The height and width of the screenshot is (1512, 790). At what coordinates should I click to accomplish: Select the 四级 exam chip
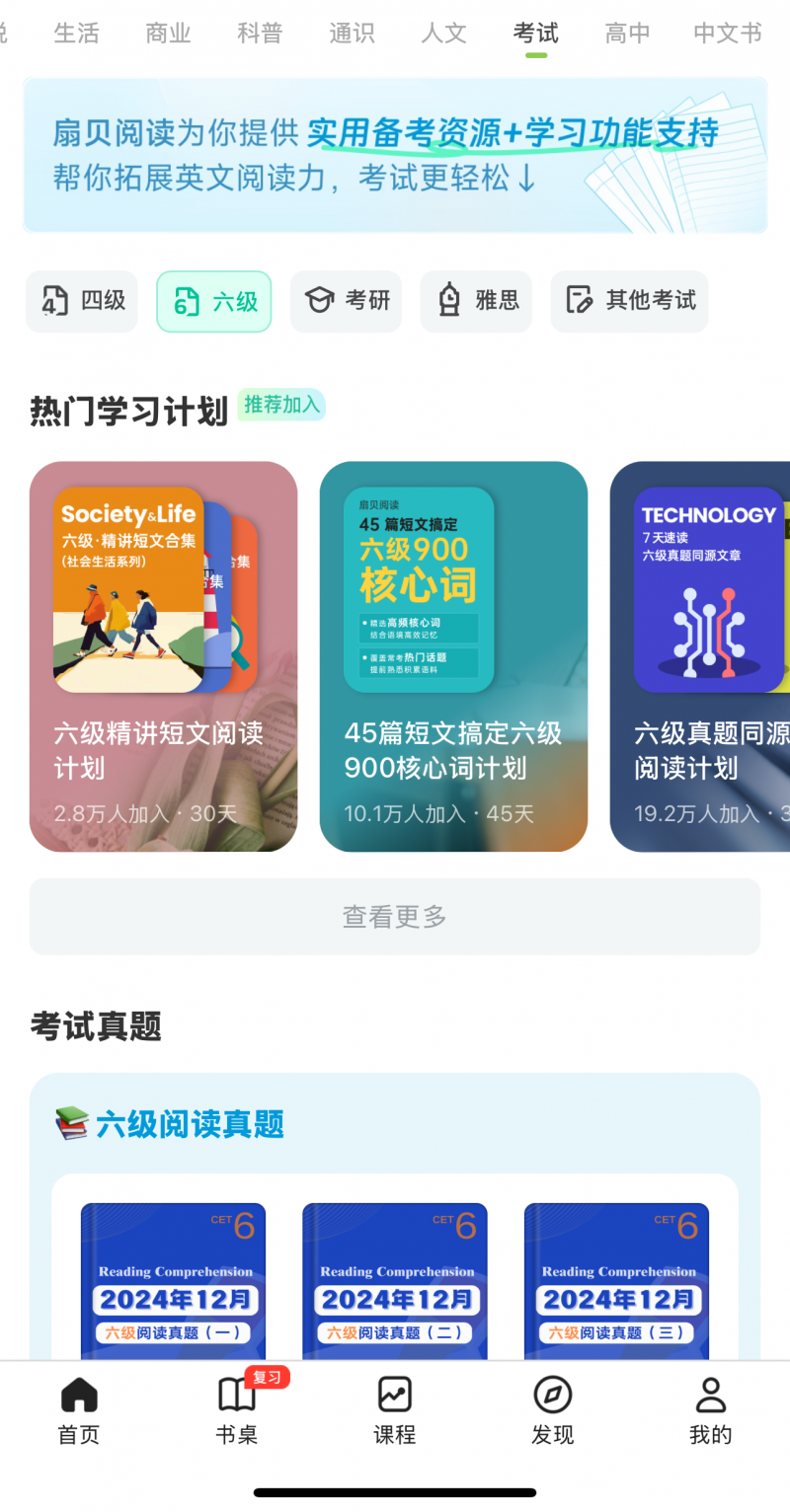tap(82, 301)
